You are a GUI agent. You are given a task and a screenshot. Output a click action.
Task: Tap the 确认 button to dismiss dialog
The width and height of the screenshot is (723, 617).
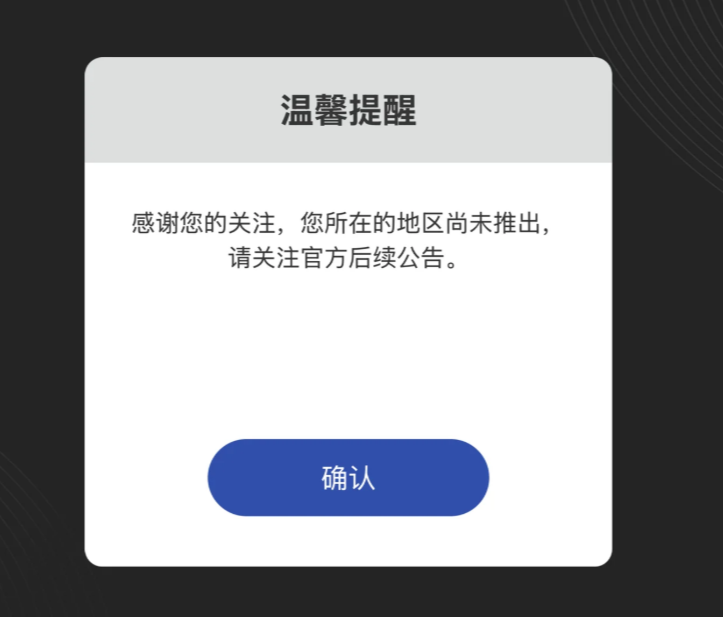click(x=348, y=478)
